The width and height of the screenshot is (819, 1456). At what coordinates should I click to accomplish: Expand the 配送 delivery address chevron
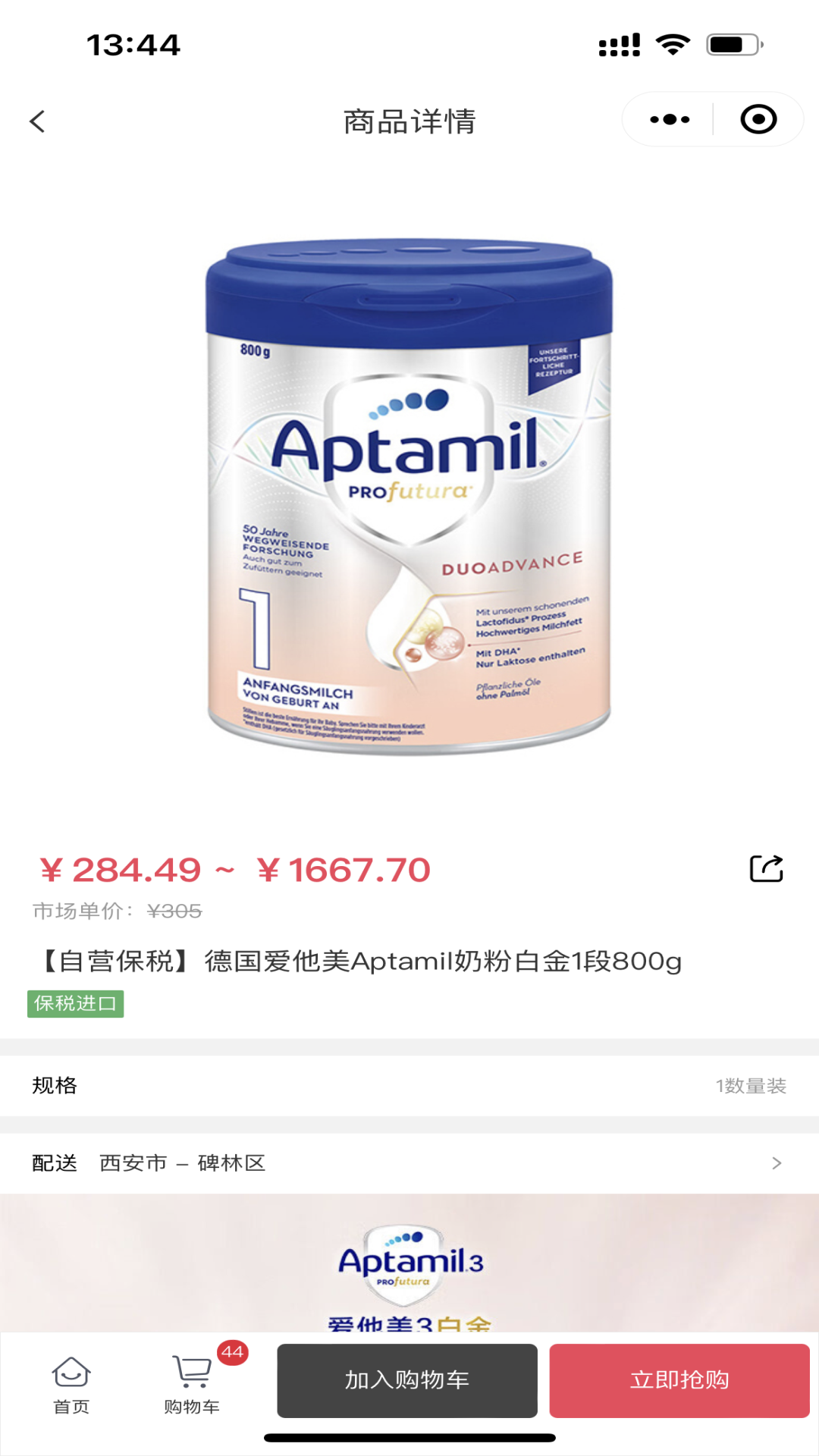(x=774, y=1163)
